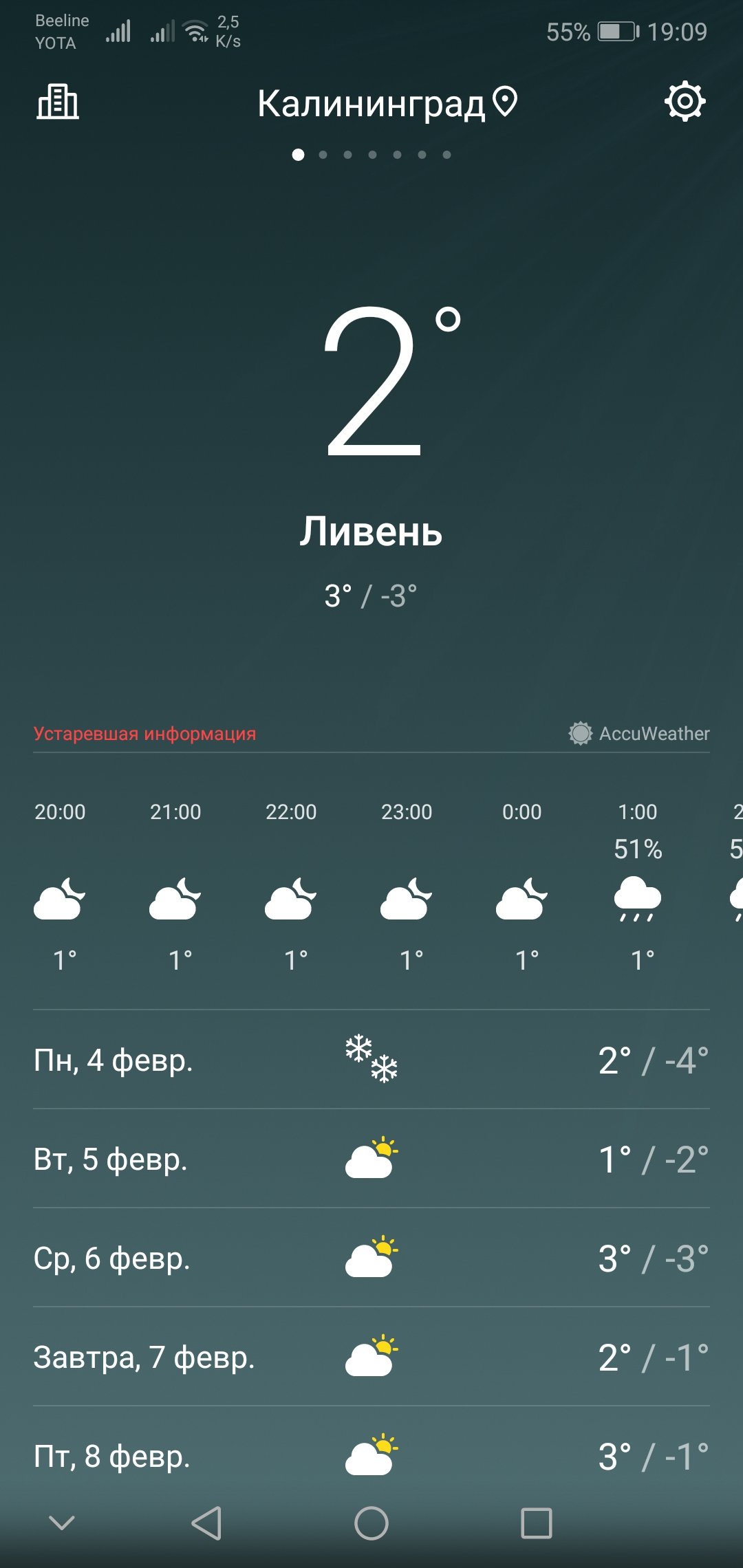Go back using the system back button
This screenshot has height=1568, width=743.
206,1523
